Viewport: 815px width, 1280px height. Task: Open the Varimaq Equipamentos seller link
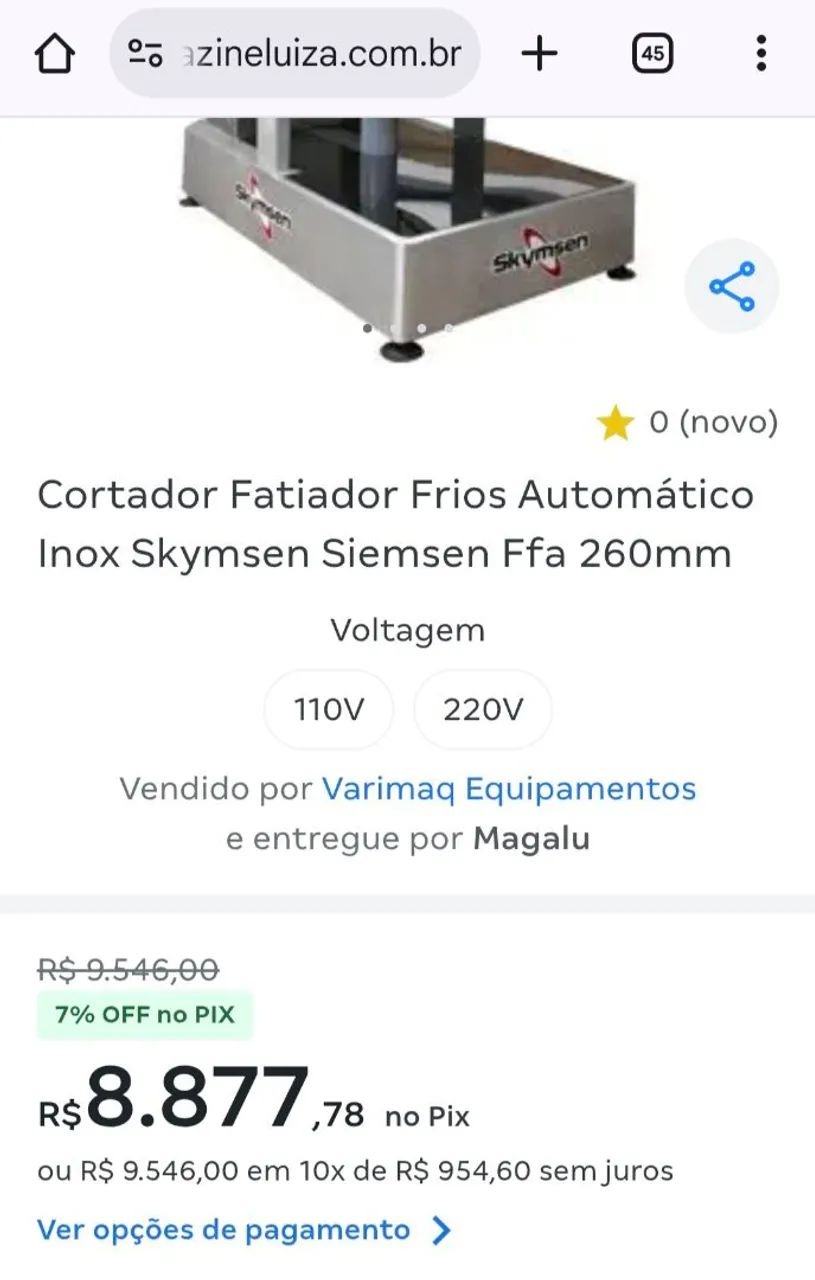click(508, 789)
